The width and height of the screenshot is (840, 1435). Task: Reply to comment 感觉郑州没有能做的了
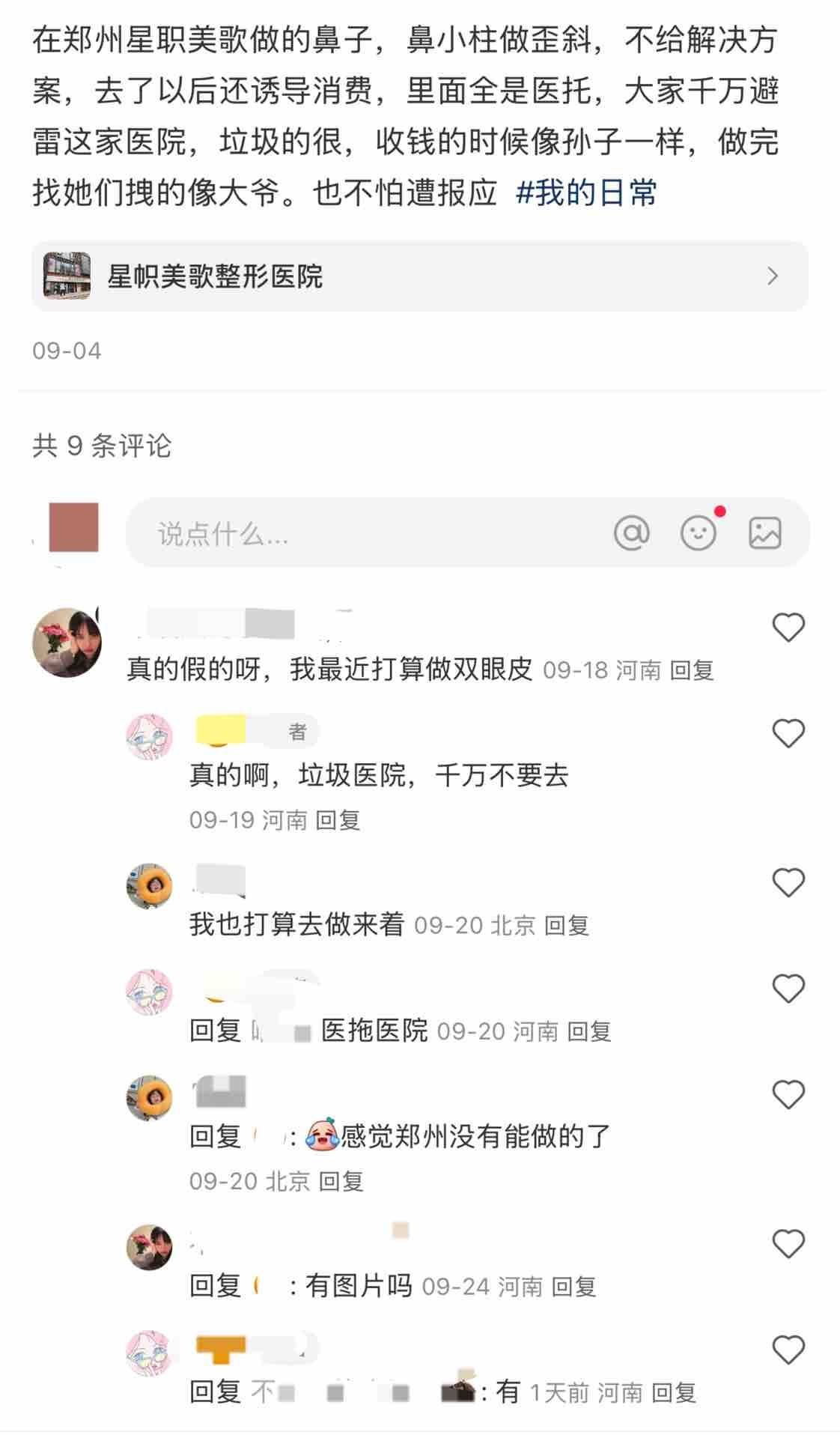(341, 1182)
